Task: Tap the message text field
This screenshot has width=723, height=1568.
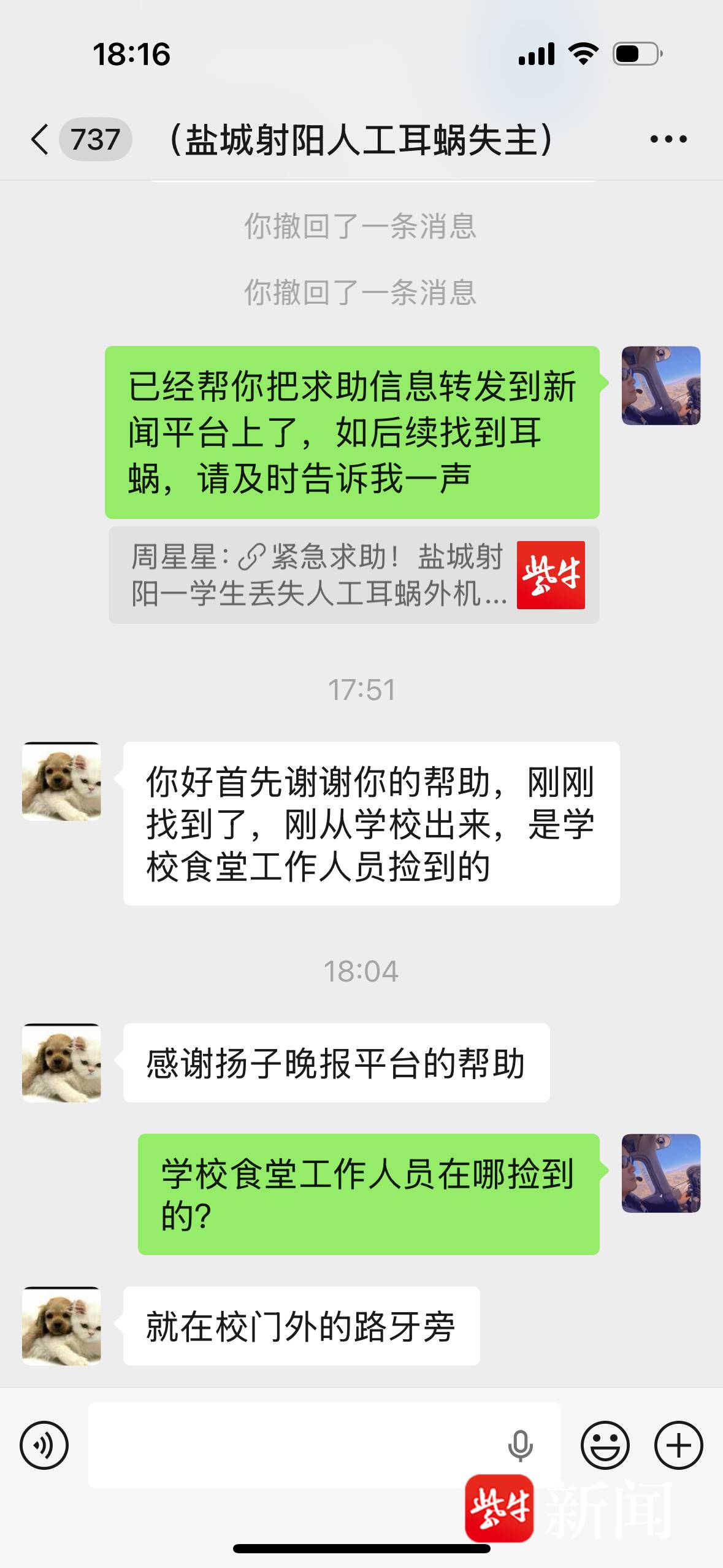Action: click(294, 1445)
